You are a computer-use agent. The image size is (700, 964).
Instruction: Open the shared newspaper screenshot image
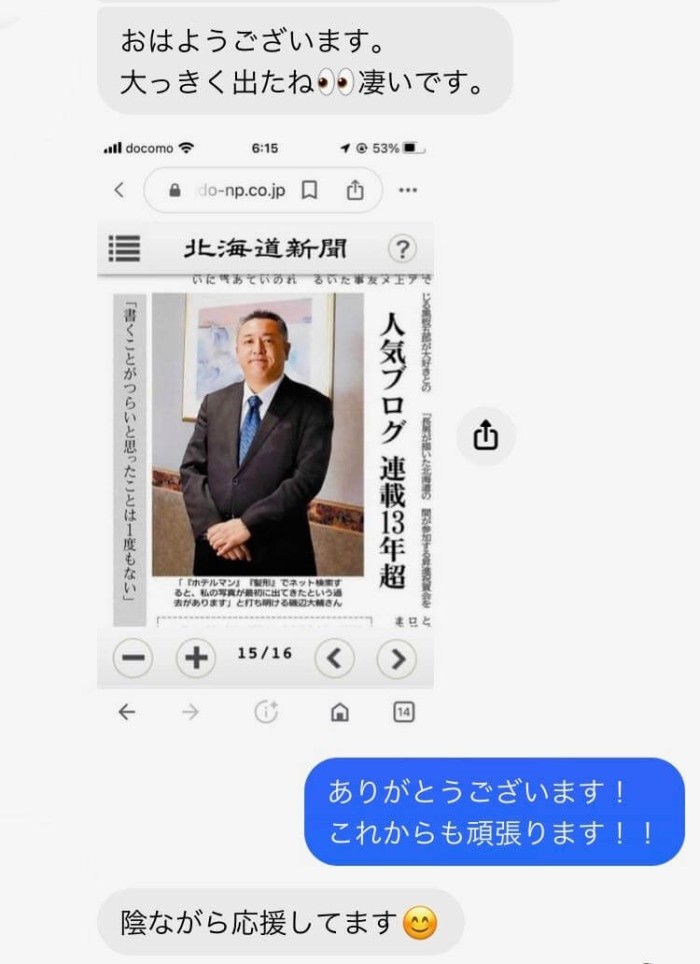(x=265, y=430)
